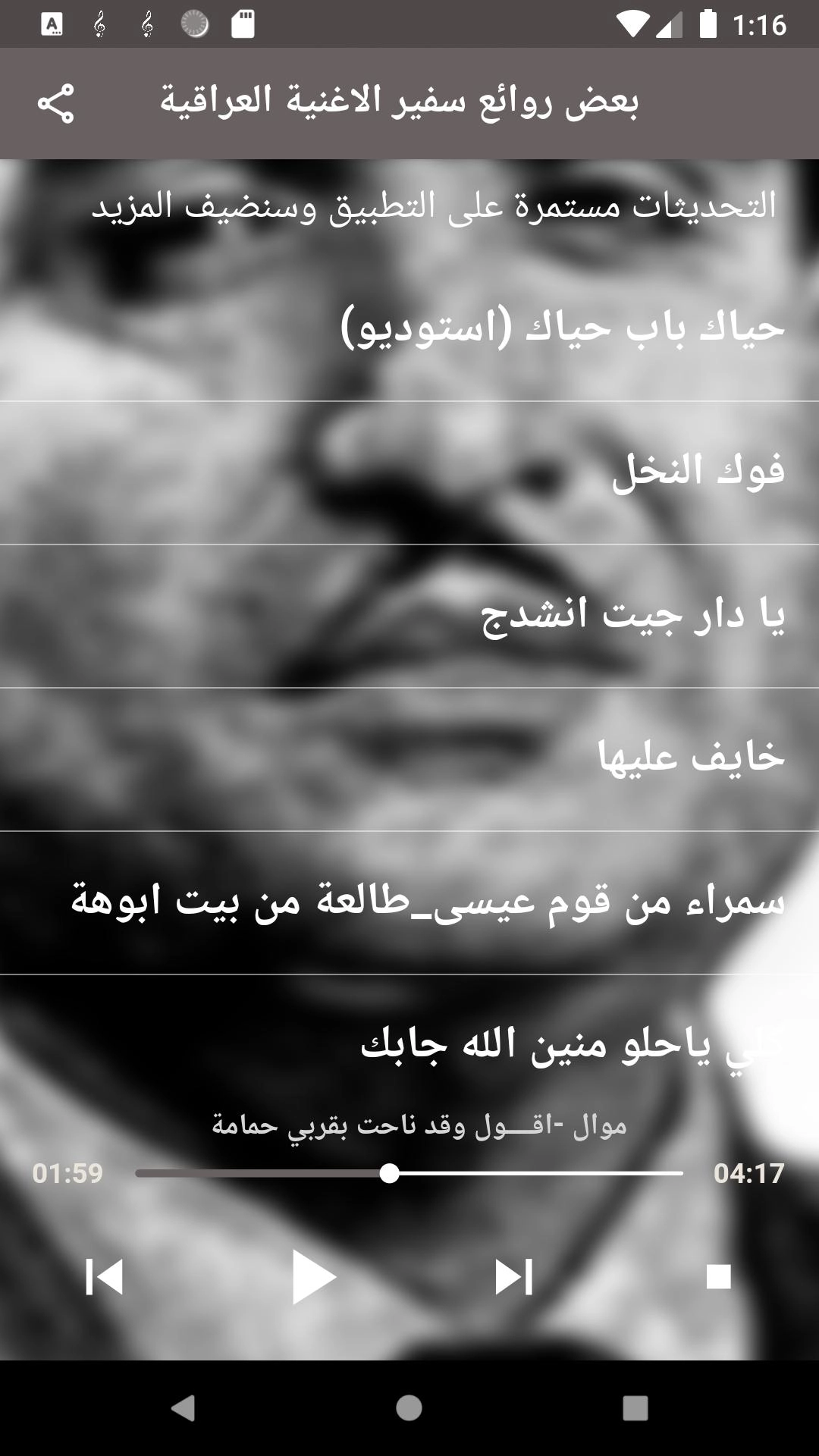Share this app via the share icon
The height and width of the screenshot is (1456, 819).
(x=56, y=103)
